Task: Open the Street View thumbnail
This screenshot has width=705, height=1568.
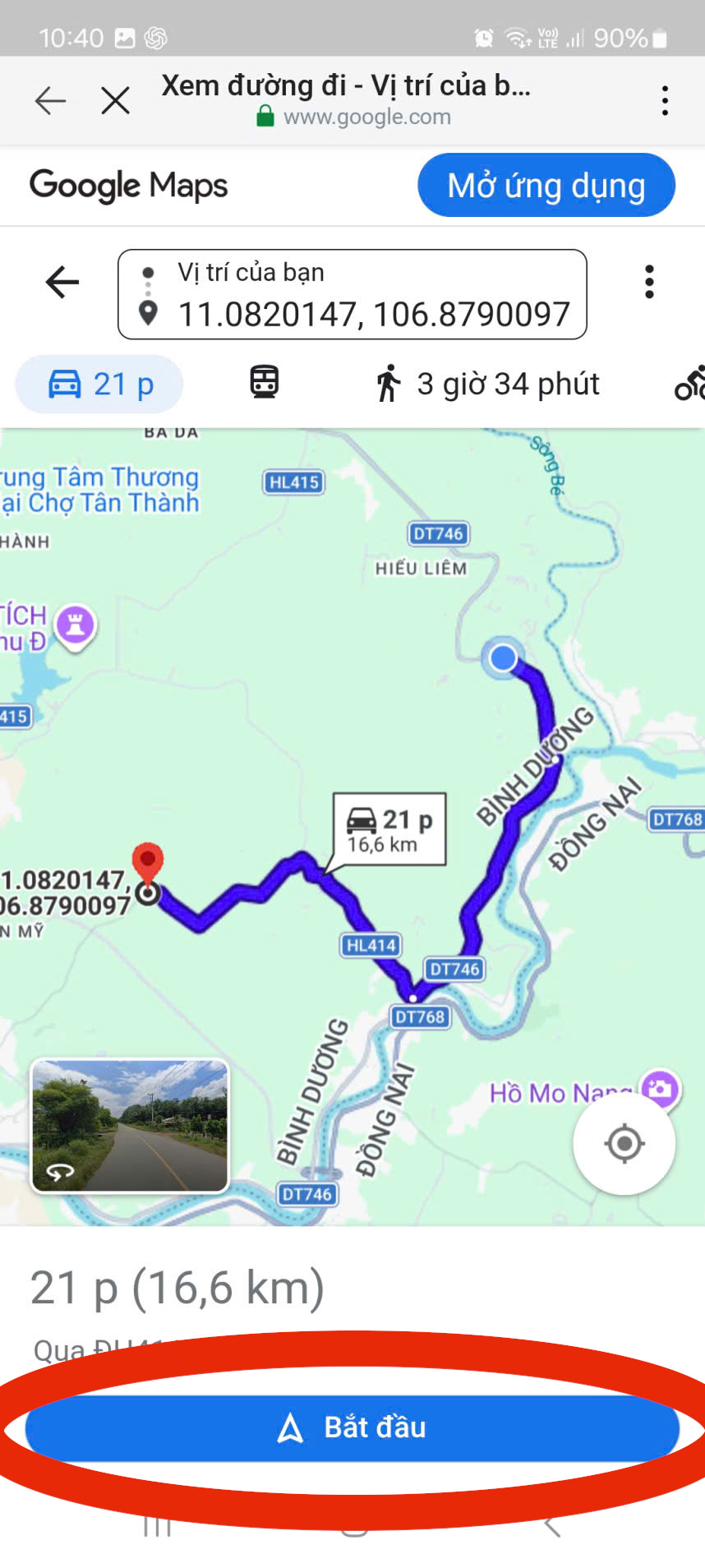Action: (x=130, y=1125)
